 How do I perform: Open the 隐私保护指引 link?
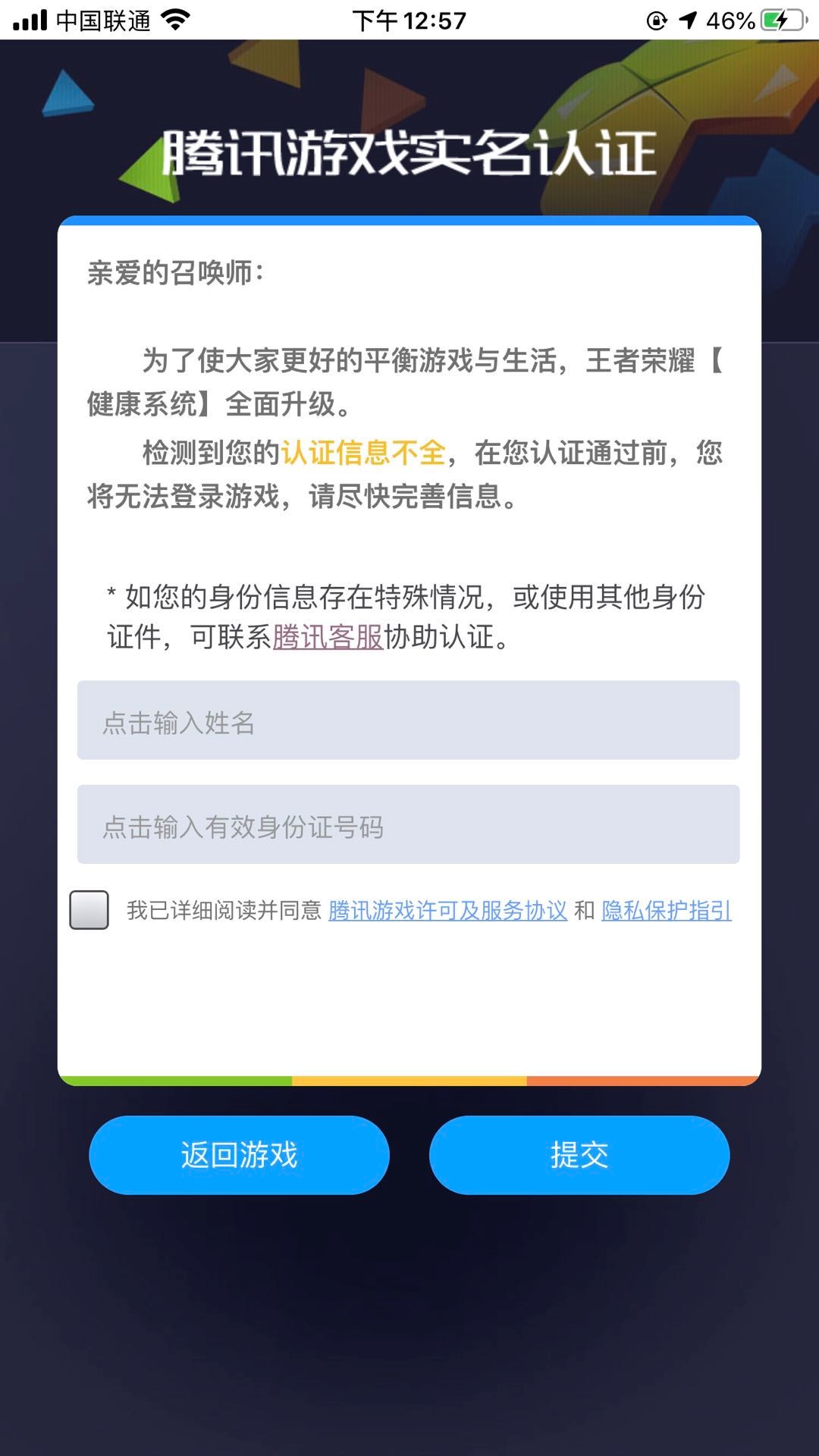pyautogui.click(x=666, y=911)
